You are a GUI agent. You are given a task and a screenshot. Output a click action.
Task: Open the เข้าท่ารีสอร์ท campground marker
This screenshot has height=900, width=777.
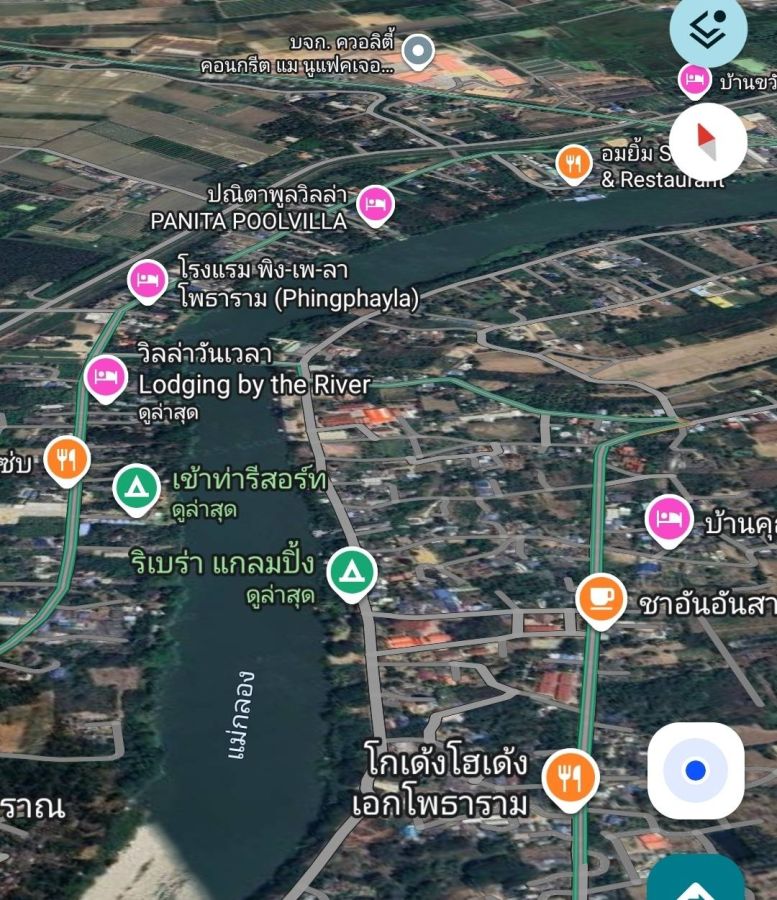136,487
